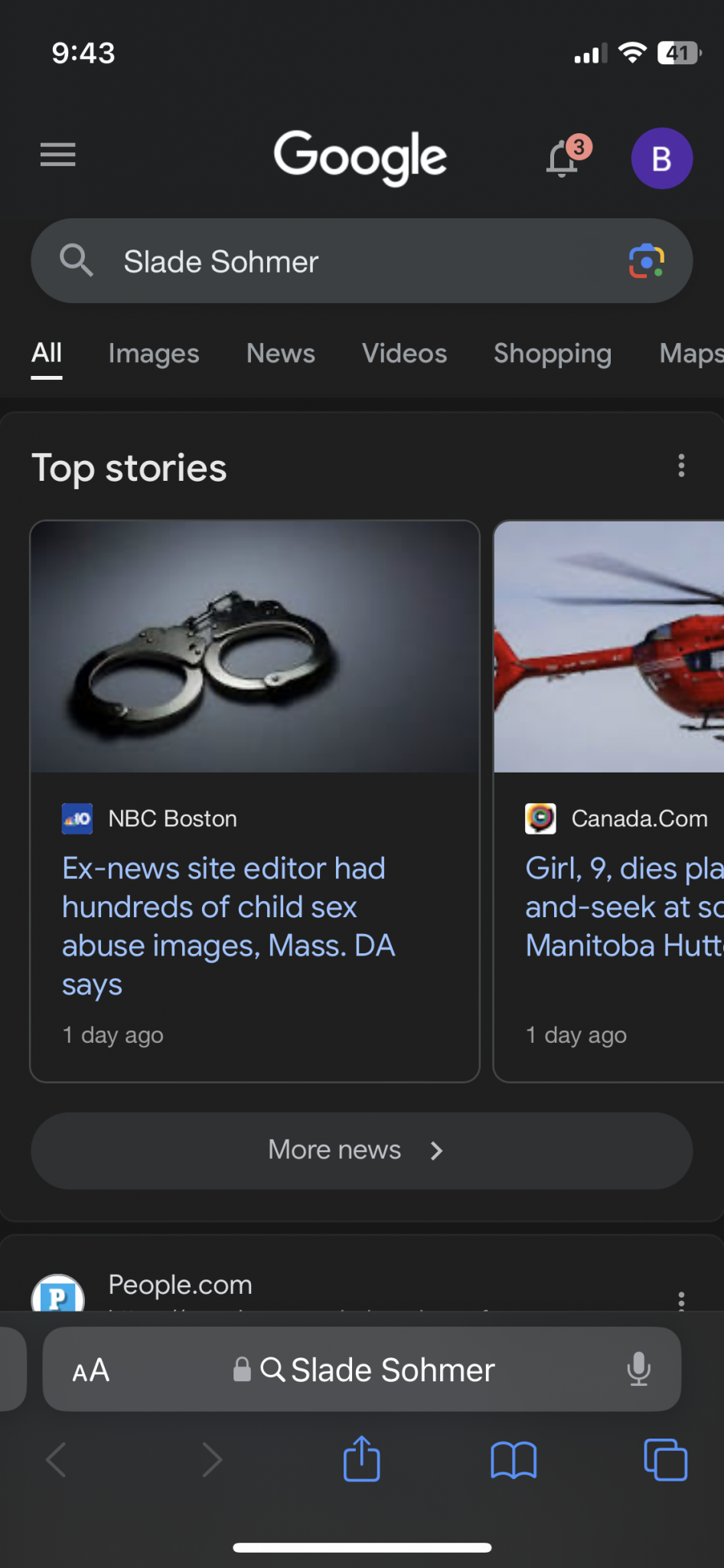The image size is (724, 1568).
Task: Tap the More news button
Action: click(361, 1150)
